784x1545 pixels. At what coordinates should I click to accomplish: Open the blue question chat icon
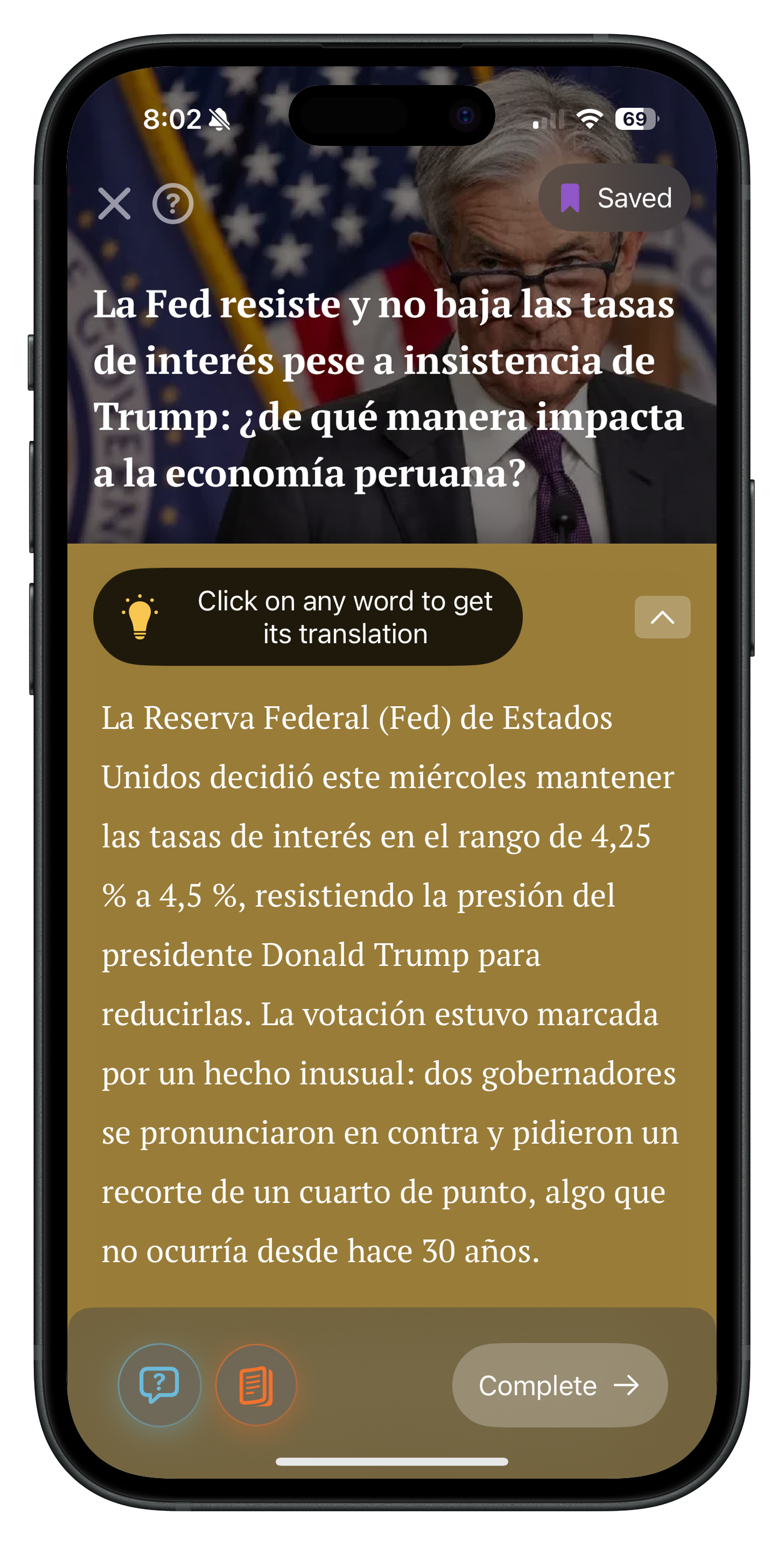[160, 1385]
